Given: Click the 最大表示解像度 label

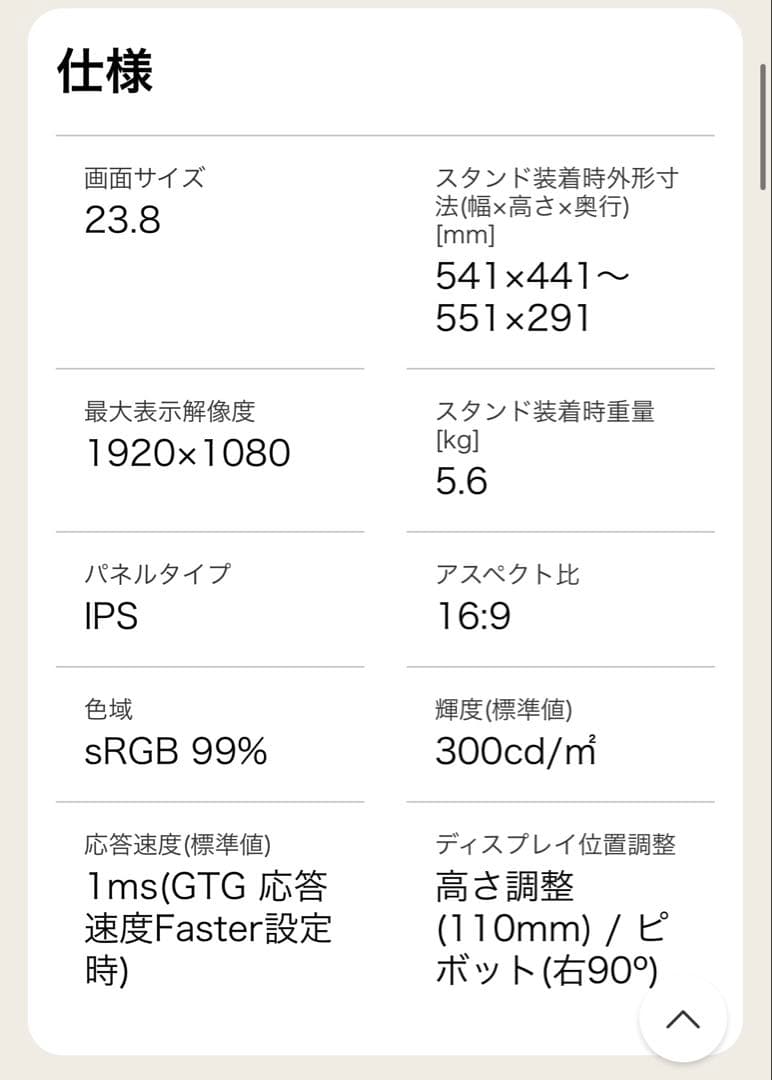Looking at the screenshot, I should 170,410.
